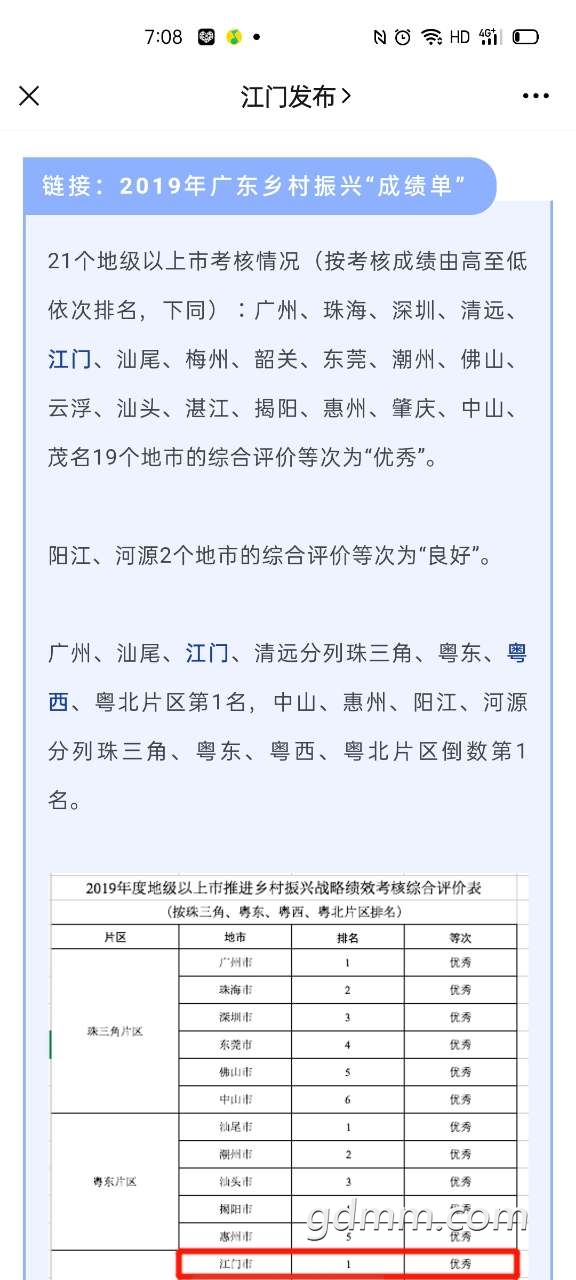Open the rural revitalization ranking table image

(x=289, y=1076)
